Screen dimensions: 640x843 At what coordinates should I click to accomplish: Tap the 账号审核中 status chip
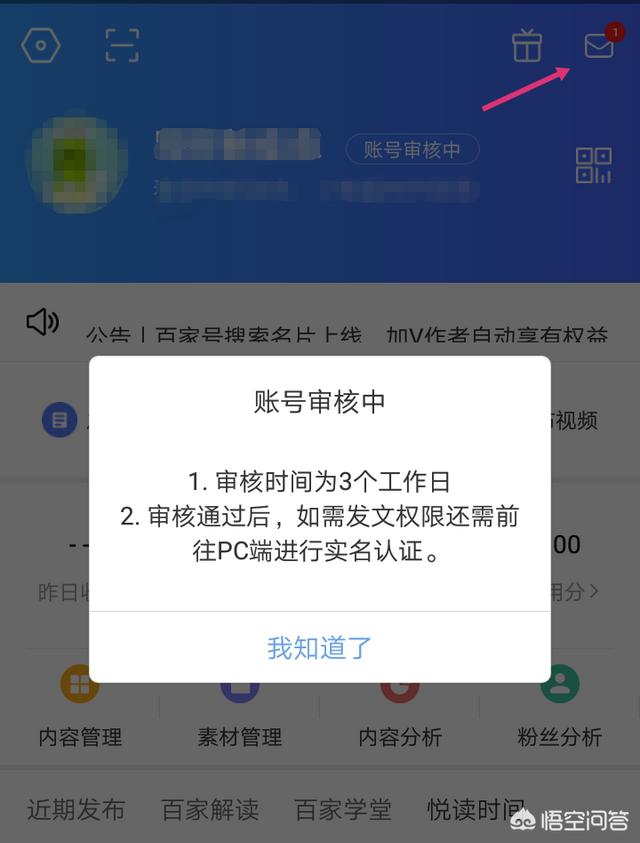pyautogui.click(x=412, y=150)
